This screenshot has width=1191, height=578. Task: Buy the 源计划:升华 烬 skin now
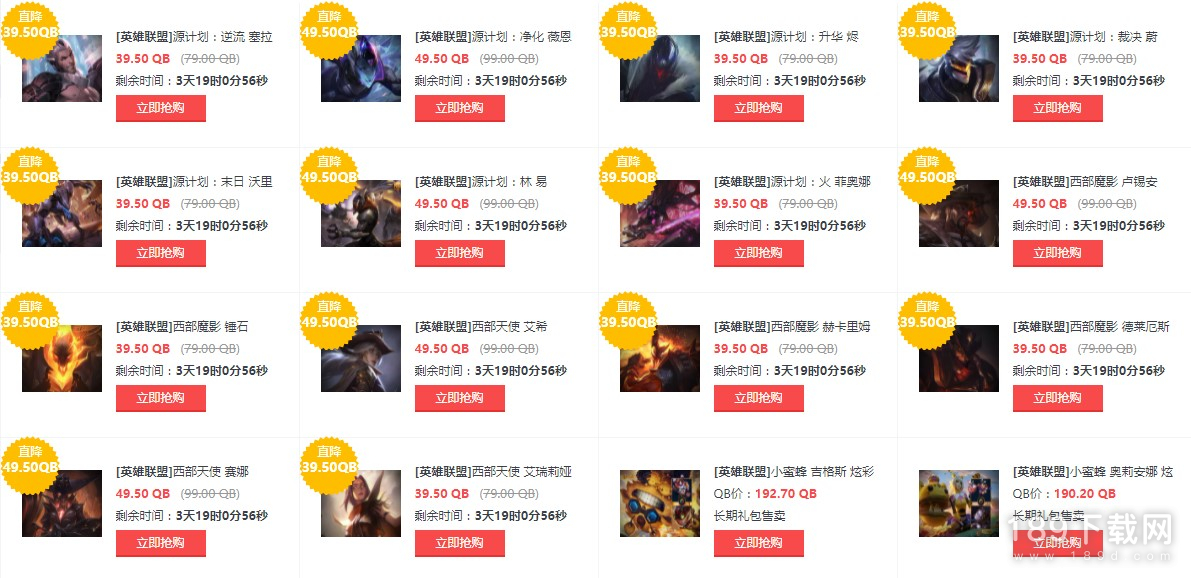pyautogui.click(x=758, y=108)
